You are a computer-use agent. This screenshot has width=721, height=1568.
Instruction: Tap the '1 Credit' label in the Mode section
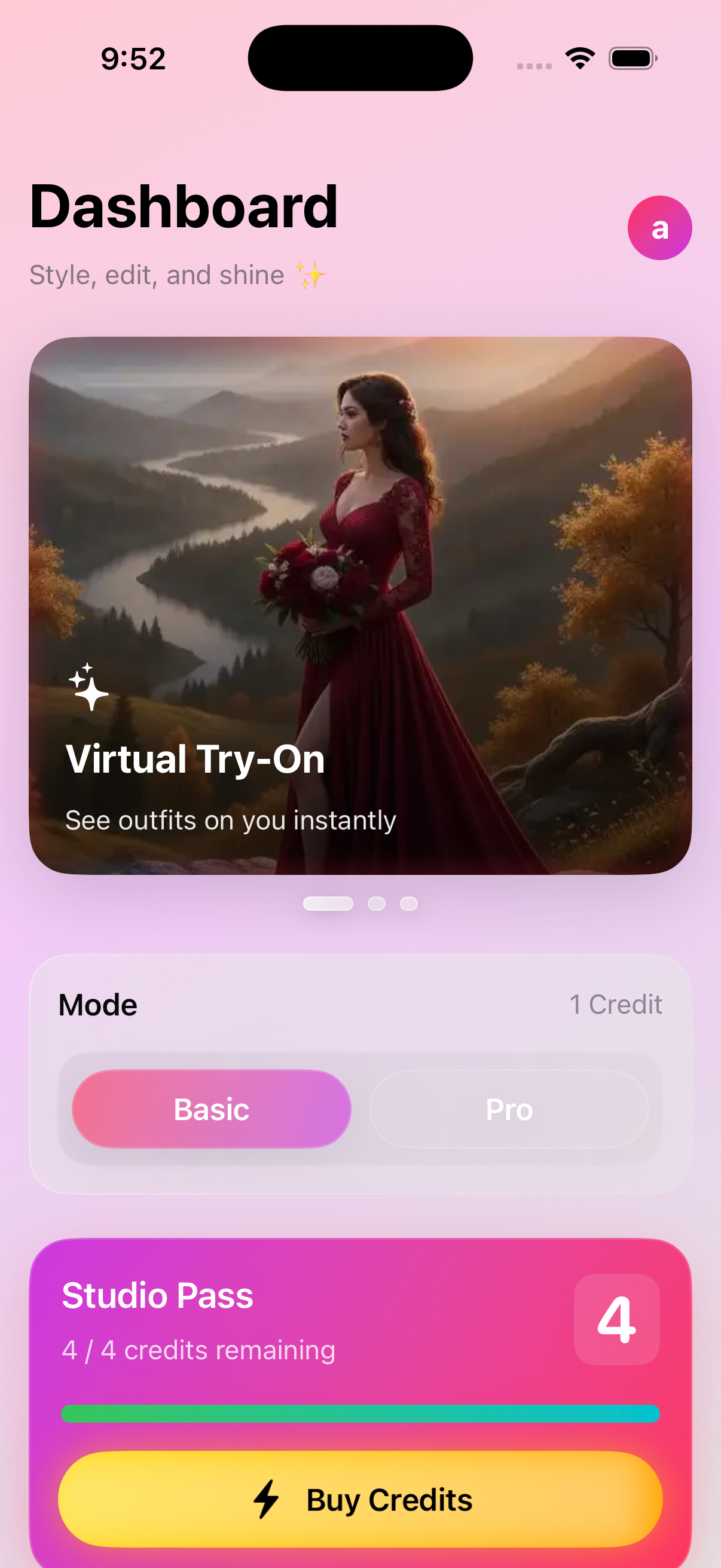pos(615,1004)
